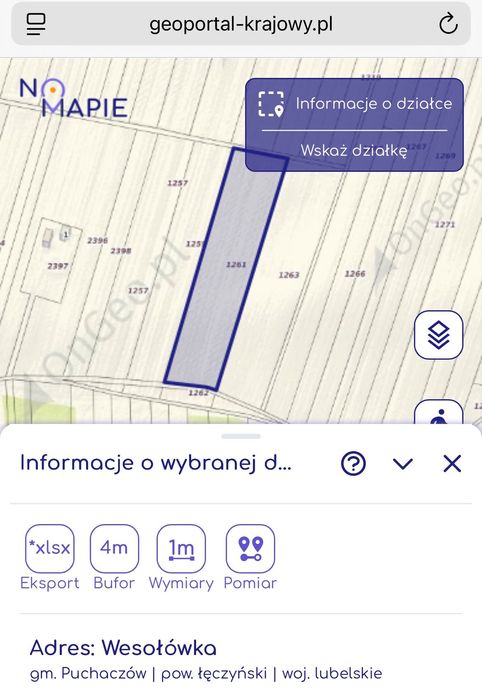Image resolution: width=482 pixels, height=700 pixels.
Task: Tap the geoportal-krajowy.pl address bar
Action: click(241, 24)
